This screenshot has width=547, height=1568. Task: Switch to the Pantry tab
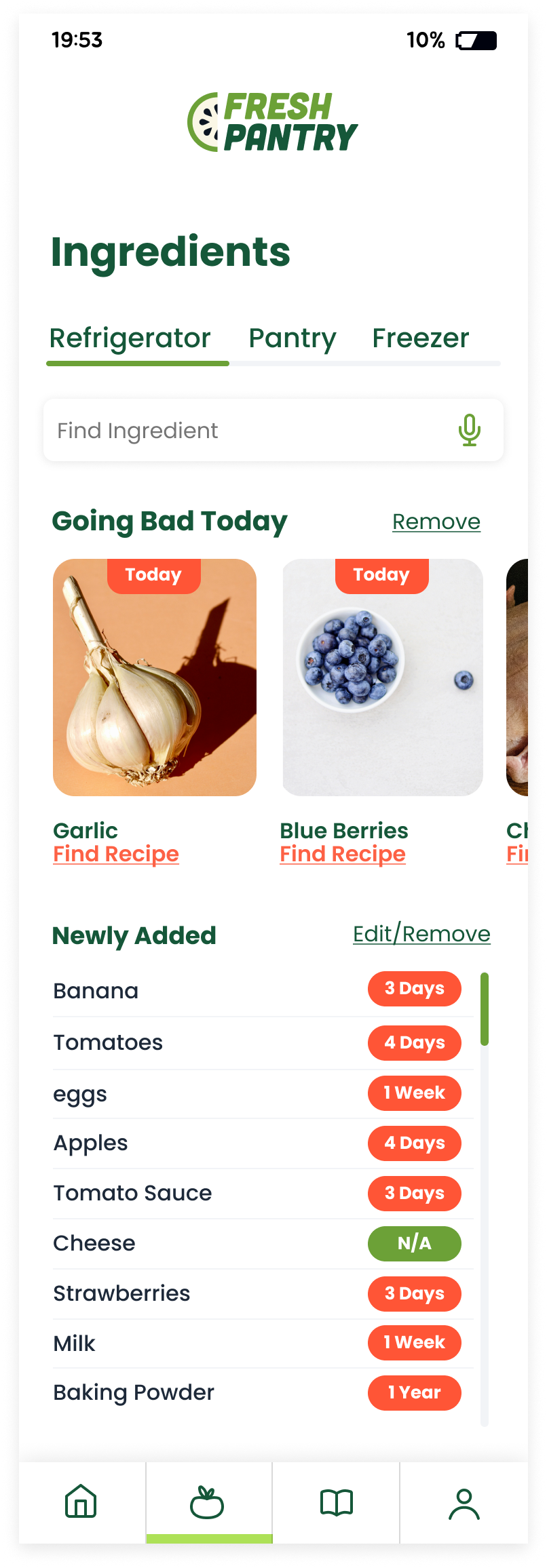(293, 338)
